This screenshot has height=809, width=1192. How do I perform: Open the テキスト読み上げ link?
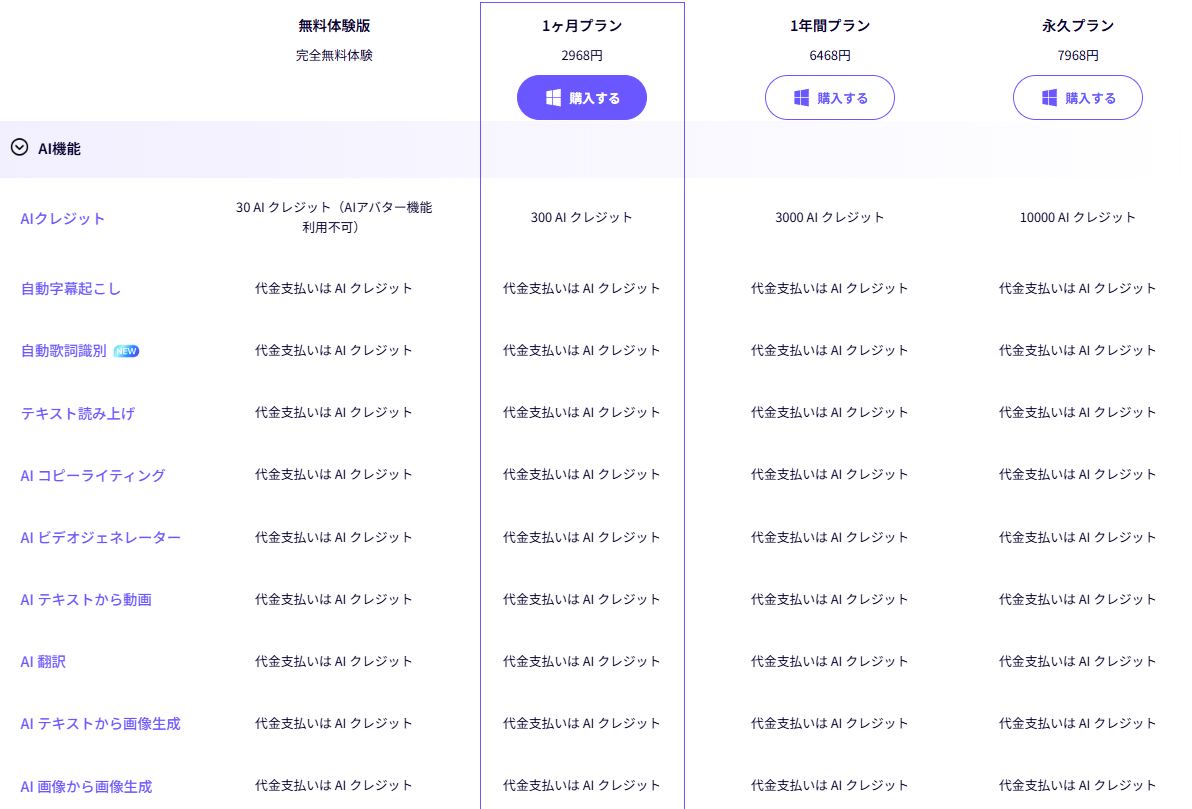point(78,413)
